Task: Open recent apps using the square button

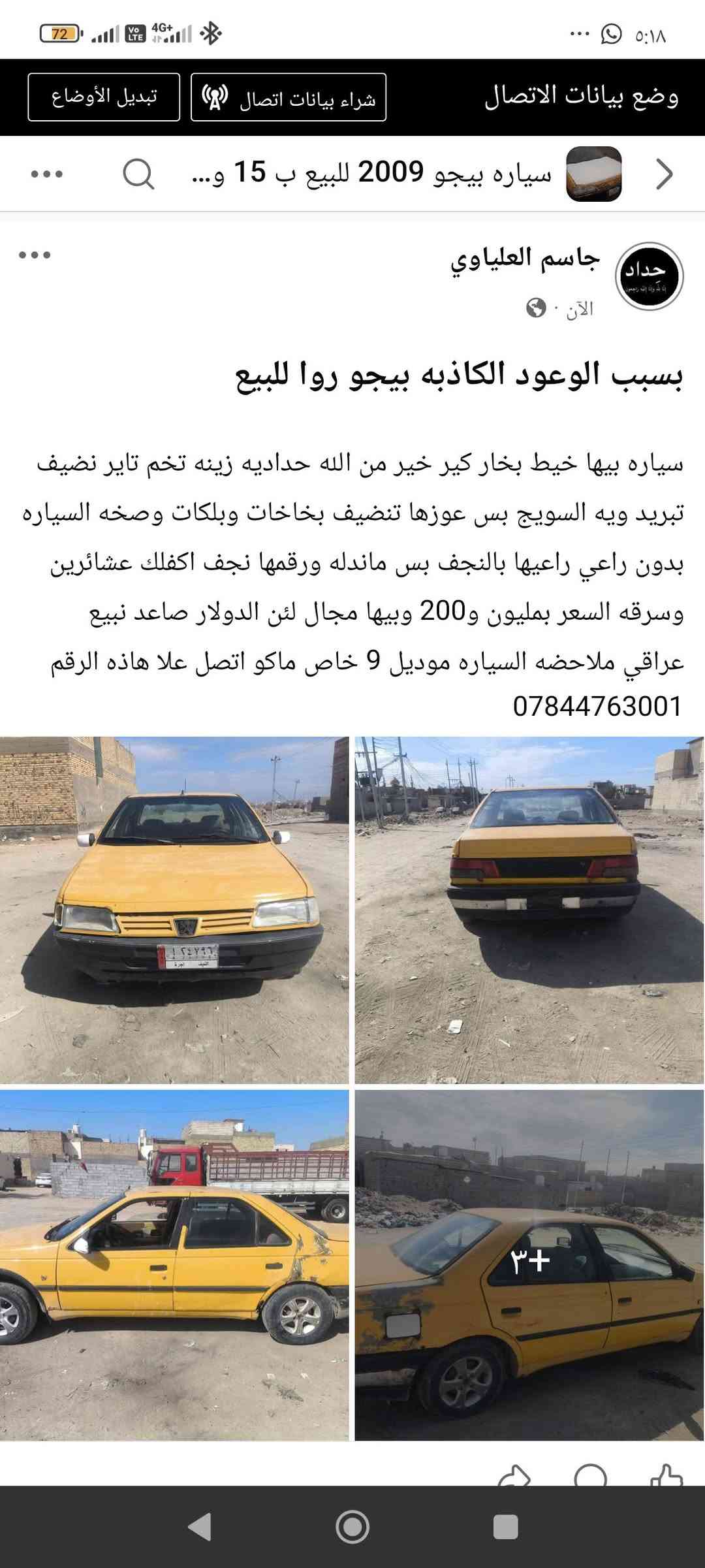Action: pyautogui.click(x=505, y=1527)
